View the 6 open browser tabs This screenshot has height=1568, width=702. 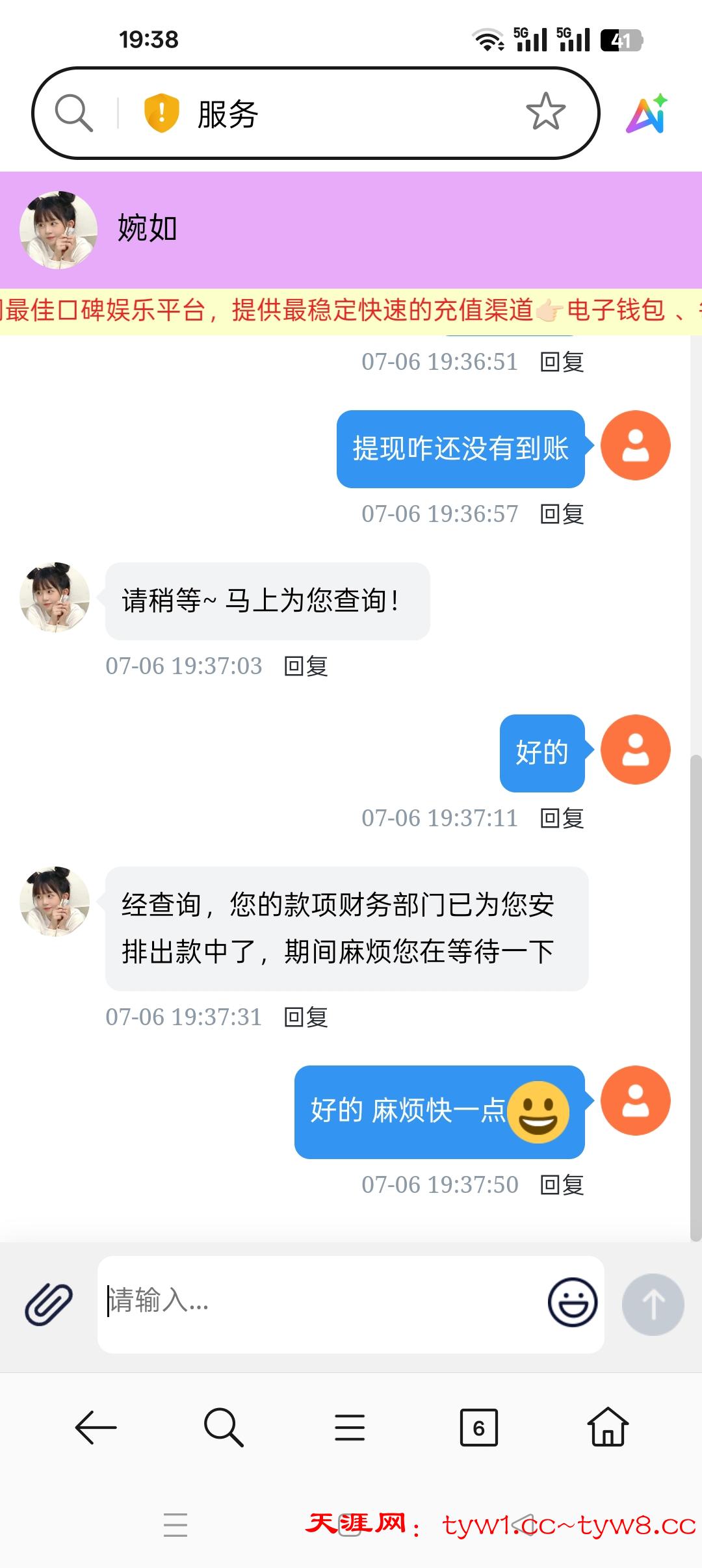478,1428
